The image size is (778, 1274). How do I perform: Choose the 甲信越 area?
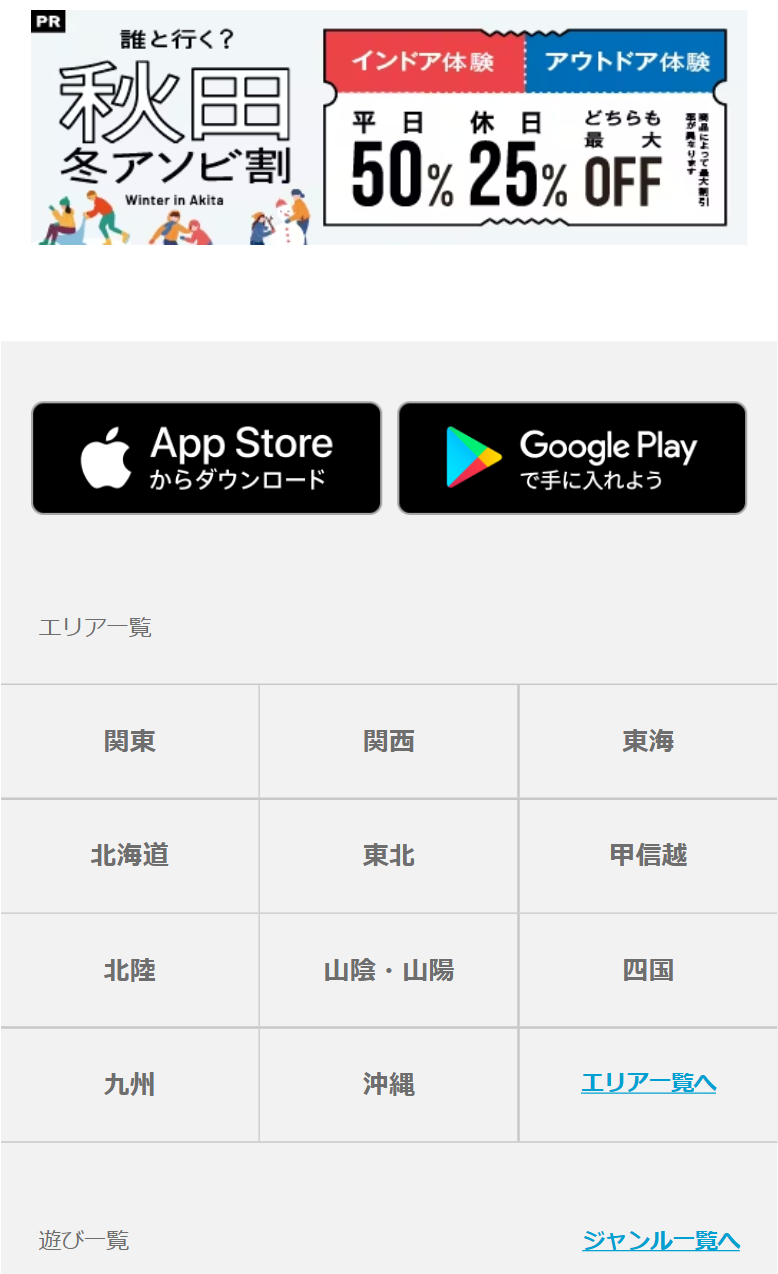(x=648, y=855)
